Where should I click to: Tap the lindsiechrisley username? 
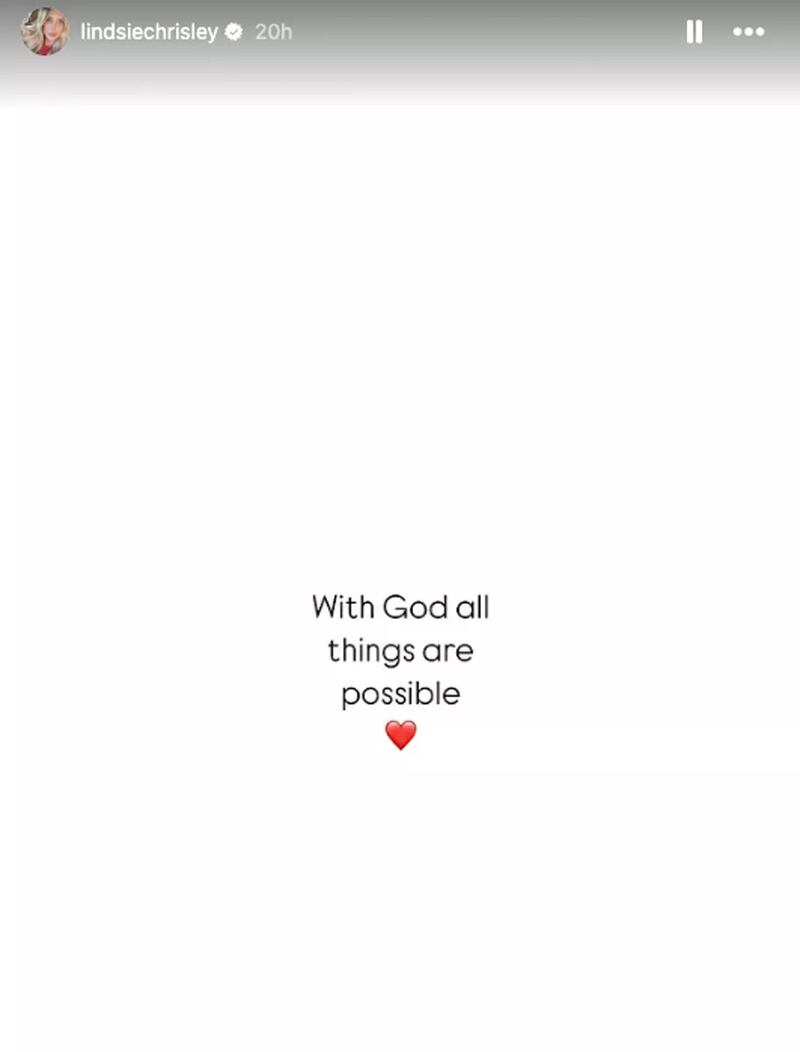point(149,32)
